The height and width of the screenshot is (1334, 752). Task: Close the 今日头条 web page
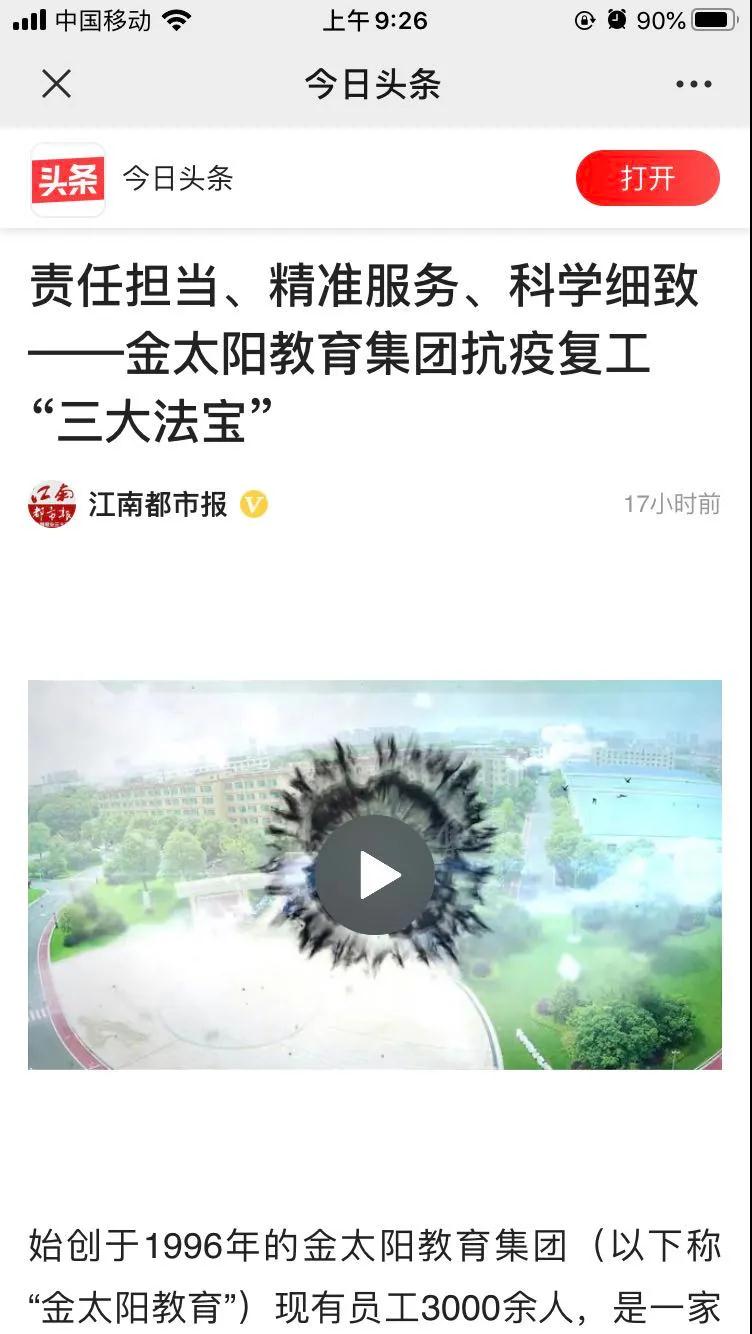[56, 84]
